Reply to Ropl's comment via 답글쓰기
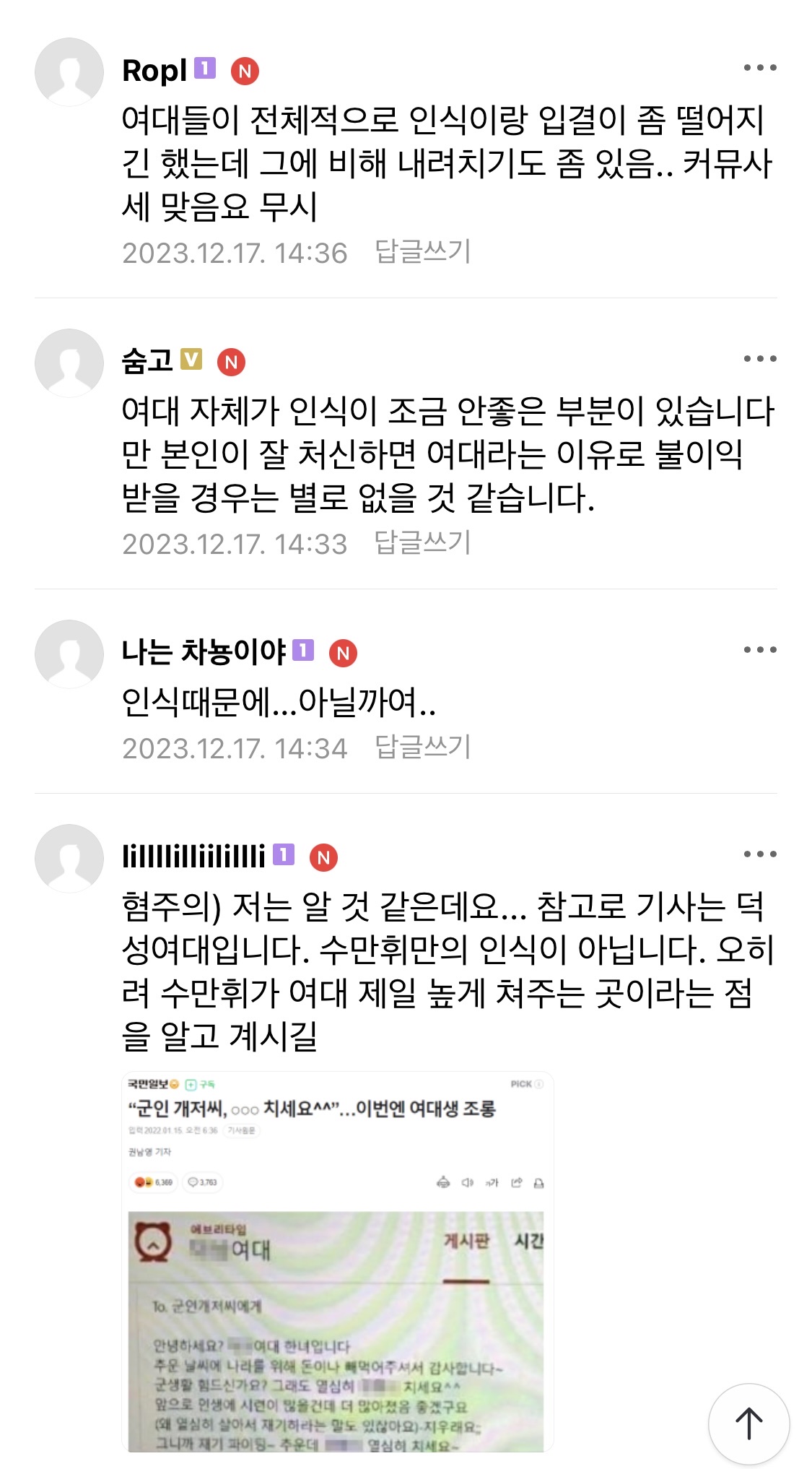The width and height of the screenshot is (812, 1469). pos(422,252)
